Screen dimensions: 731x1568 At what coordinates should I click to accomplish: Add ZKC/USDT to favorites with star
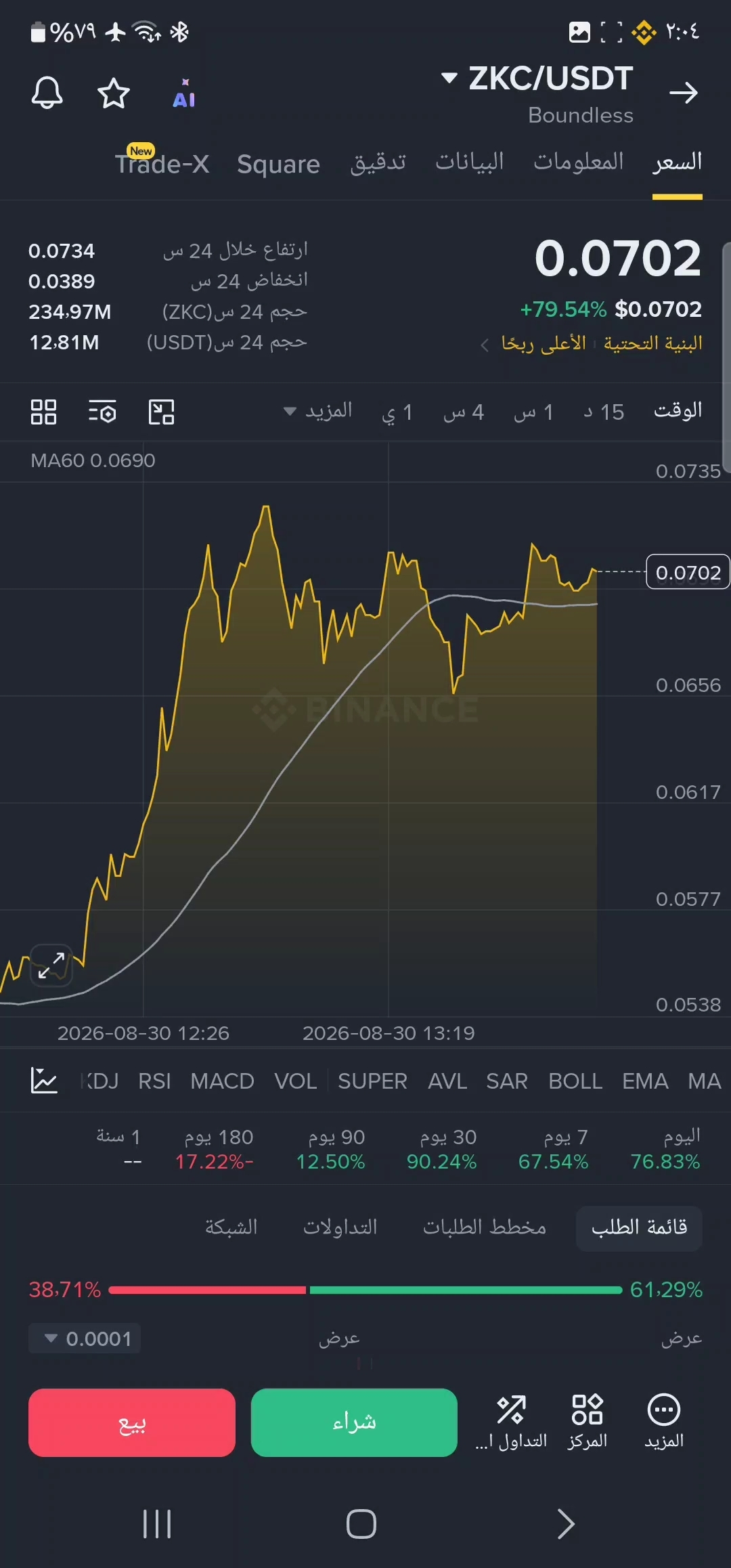pos(114,93)
